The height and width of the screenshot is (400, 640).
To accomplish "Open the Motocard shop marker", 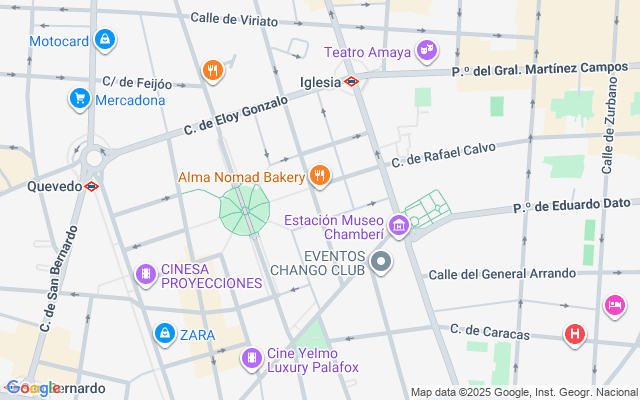I will [x=105, y=41].
